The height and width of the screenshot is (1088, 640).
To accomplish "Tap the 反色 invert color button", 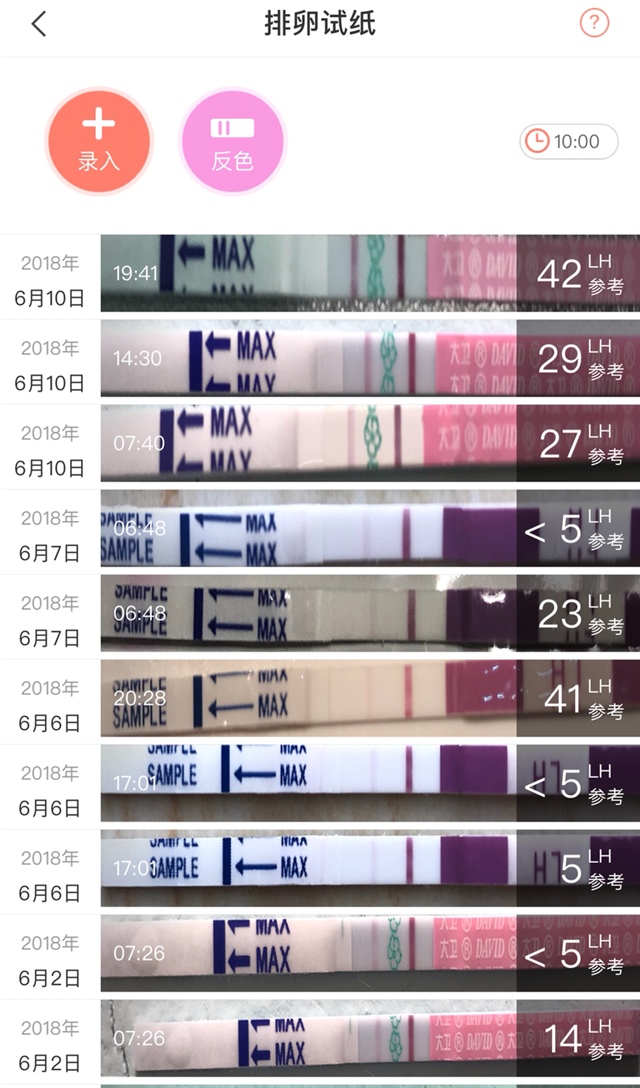I will tap(233, 141).
